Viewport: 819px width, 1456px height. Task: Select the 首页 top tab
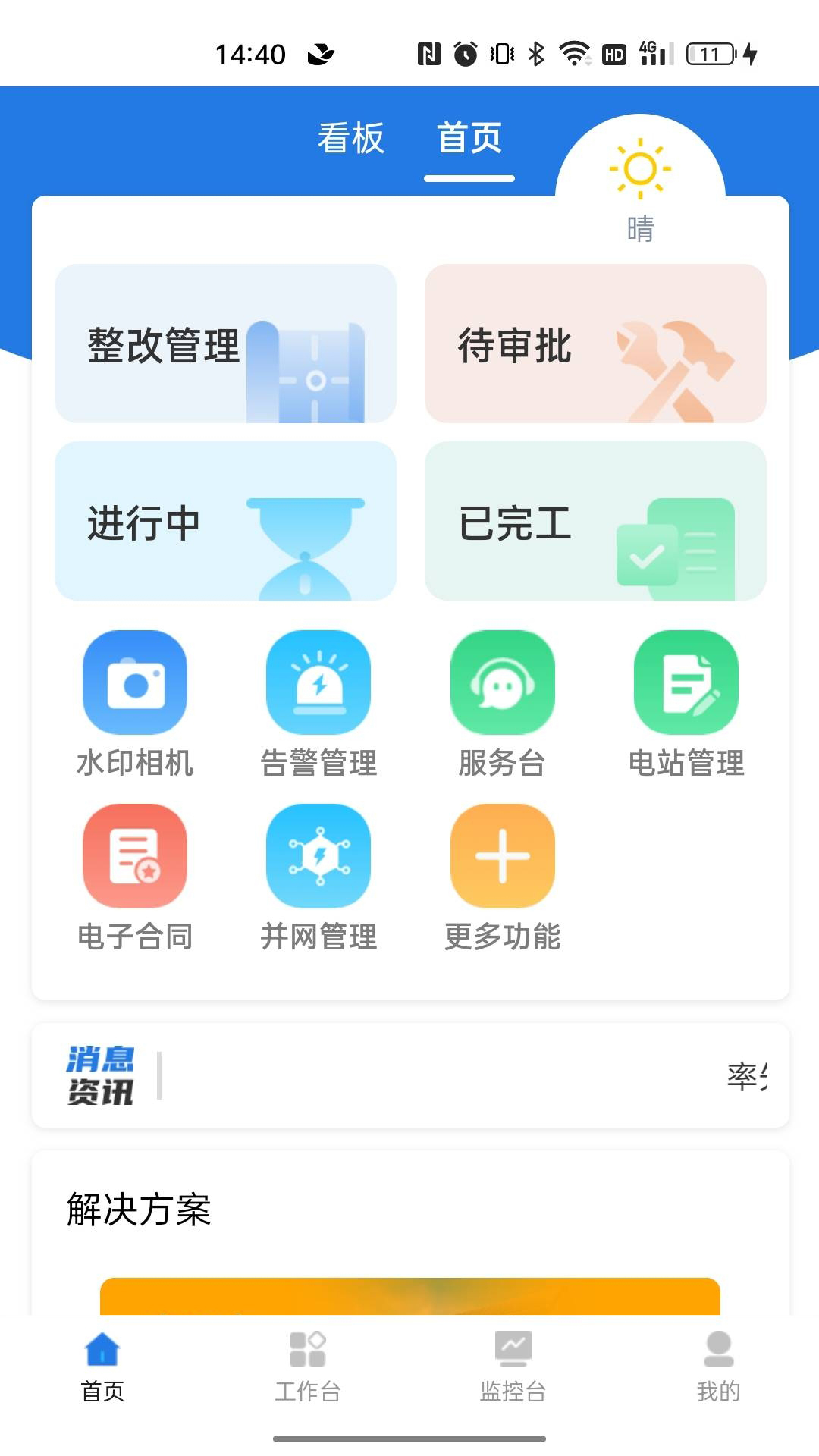(x=469, y=139)
